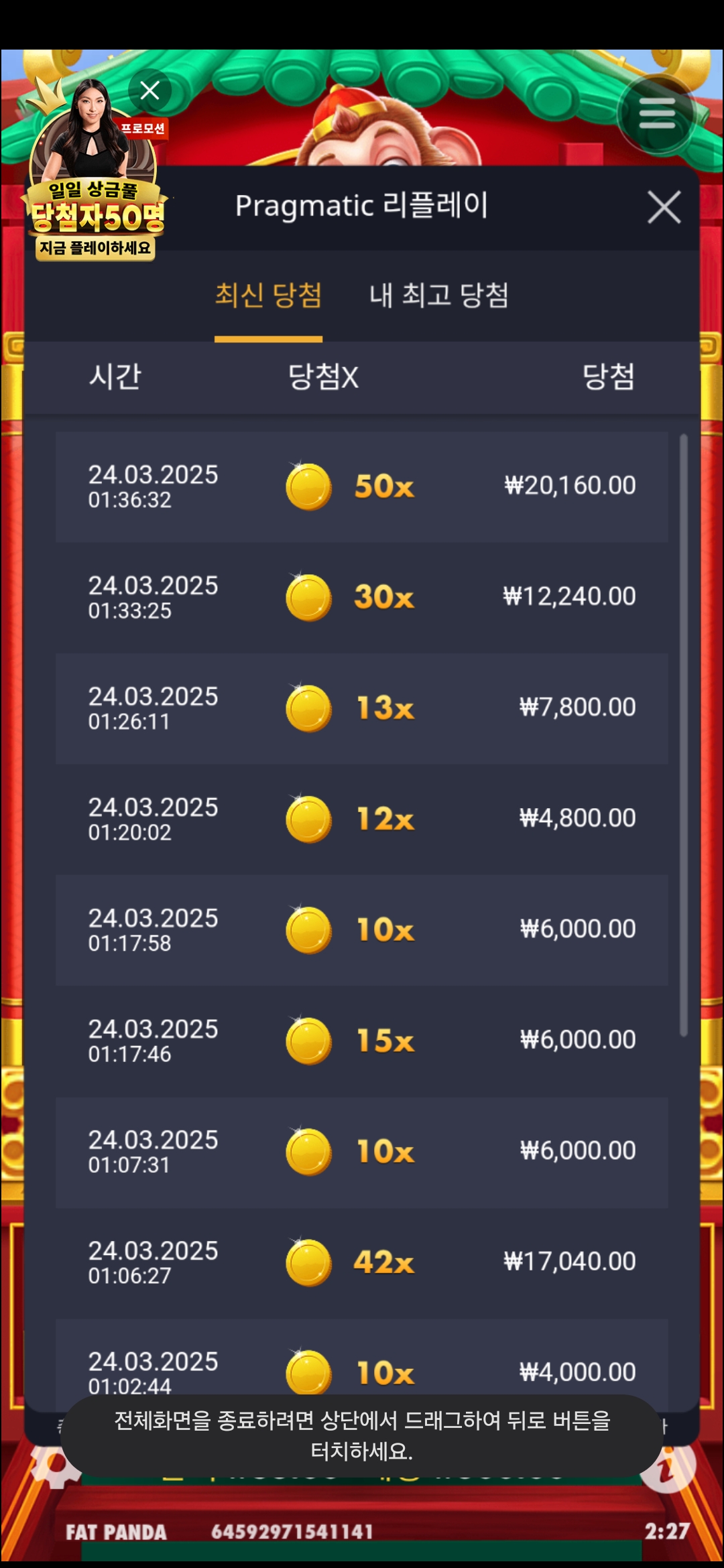View the 10x replay from 01:07:31
This screenshot has width=724, height=1568.
362,1152
